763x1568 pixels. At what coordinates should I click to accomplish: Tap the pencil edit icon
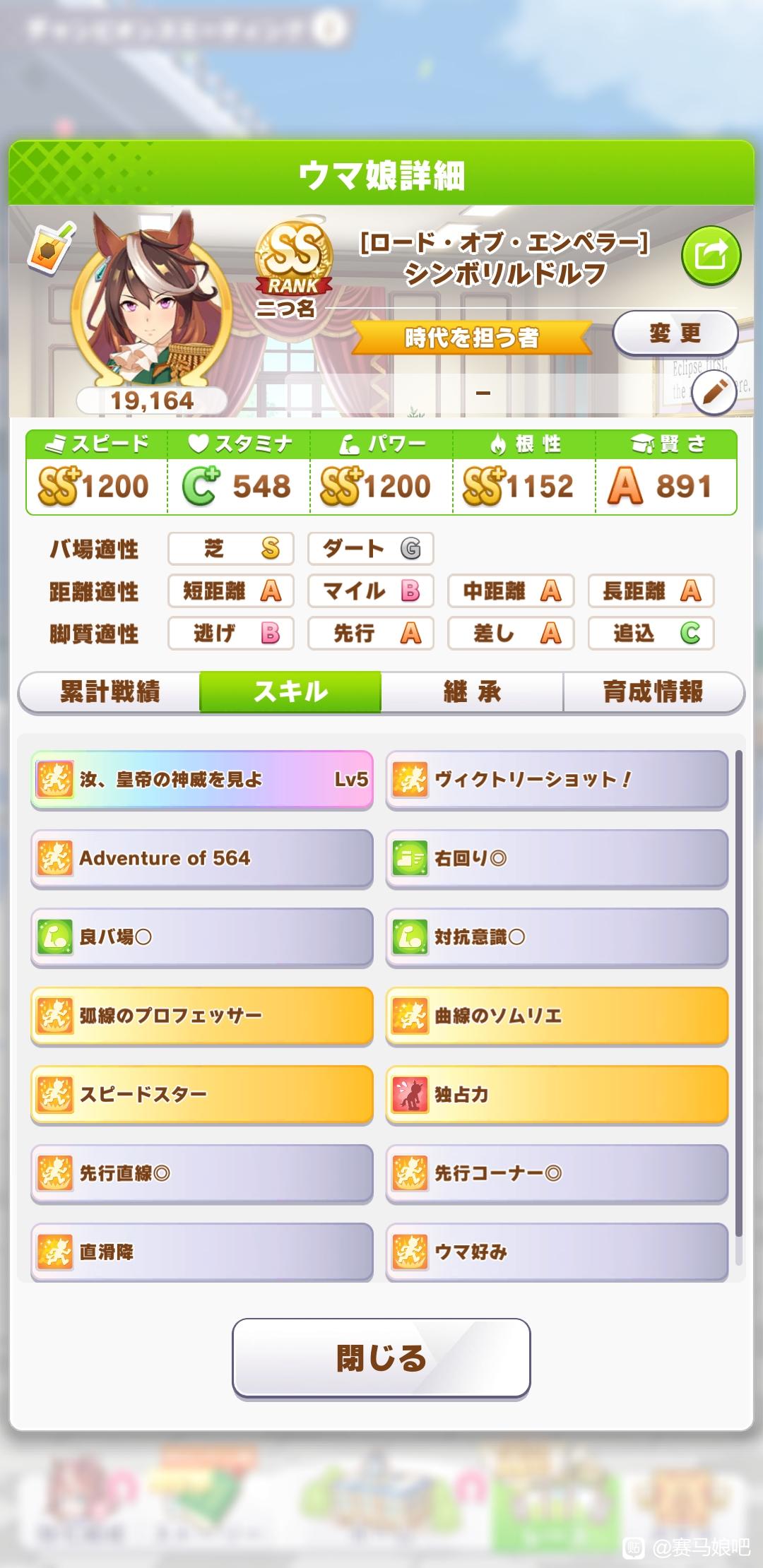[714, 391]
